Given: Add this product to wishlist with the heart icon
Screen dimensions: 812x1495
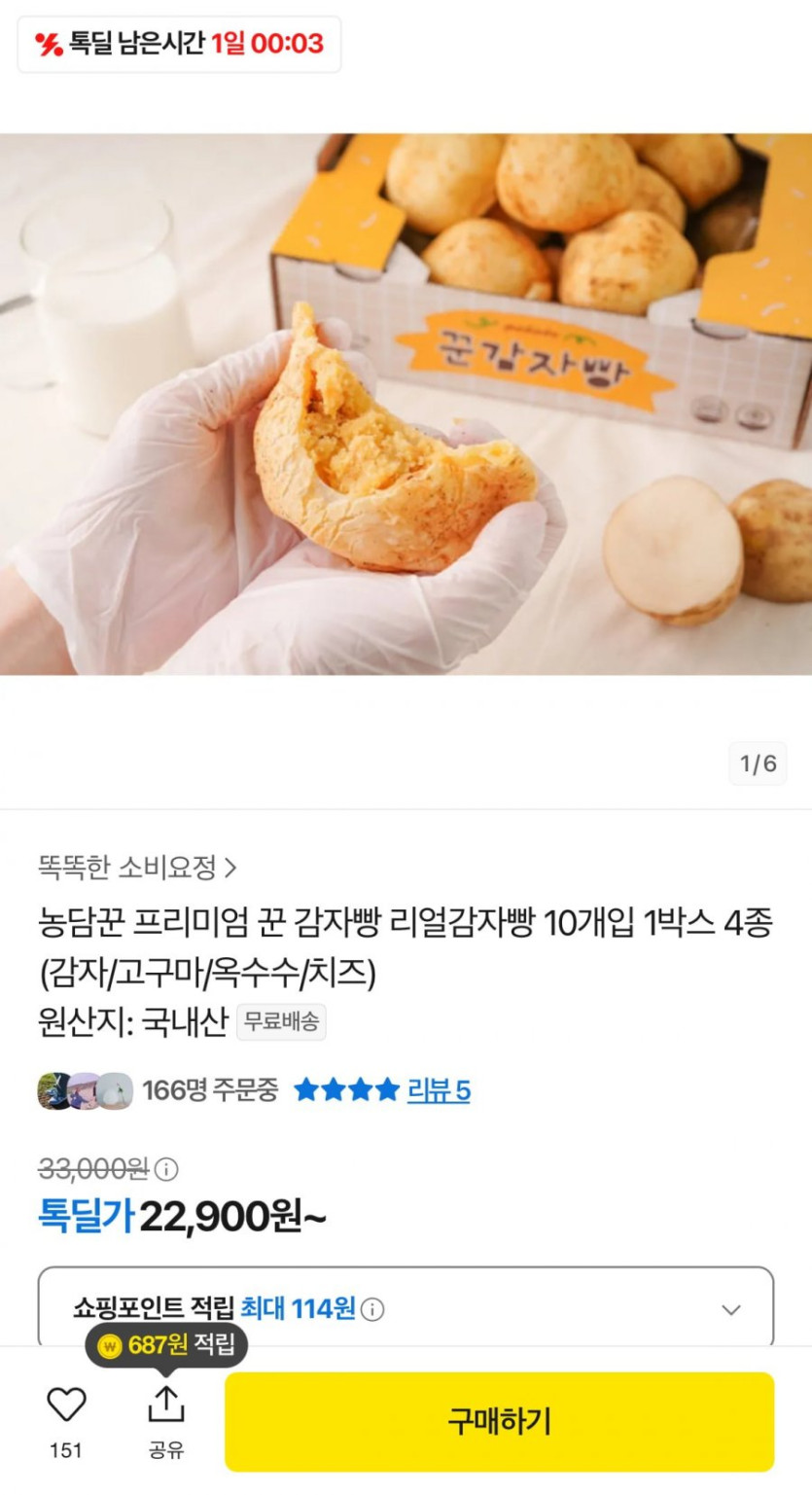Looking at the screenshot, I should coord(66,1405).
